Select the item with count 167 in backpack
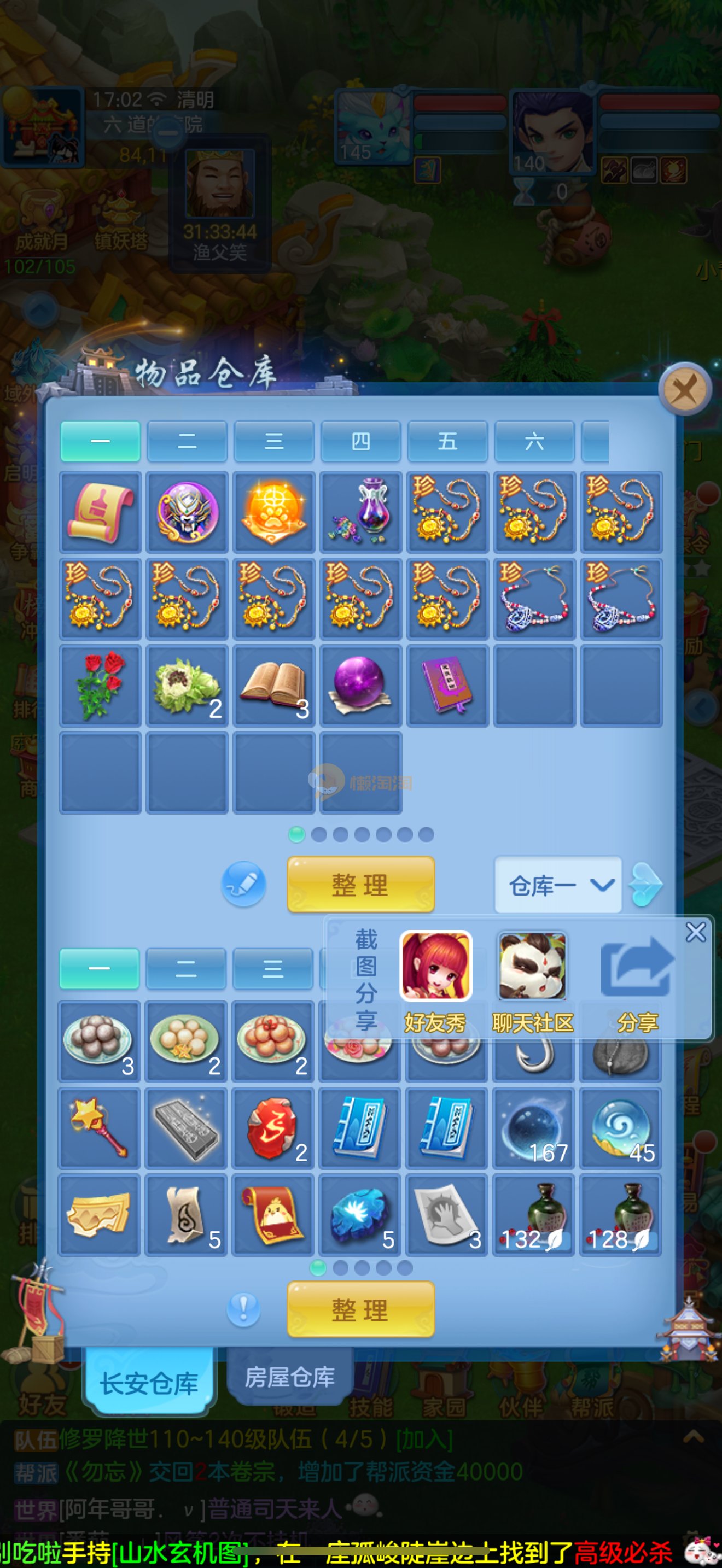Image resolution: width=722 pixels, height=1568 pixels. pyautogui.click(x=534, y=1128)
